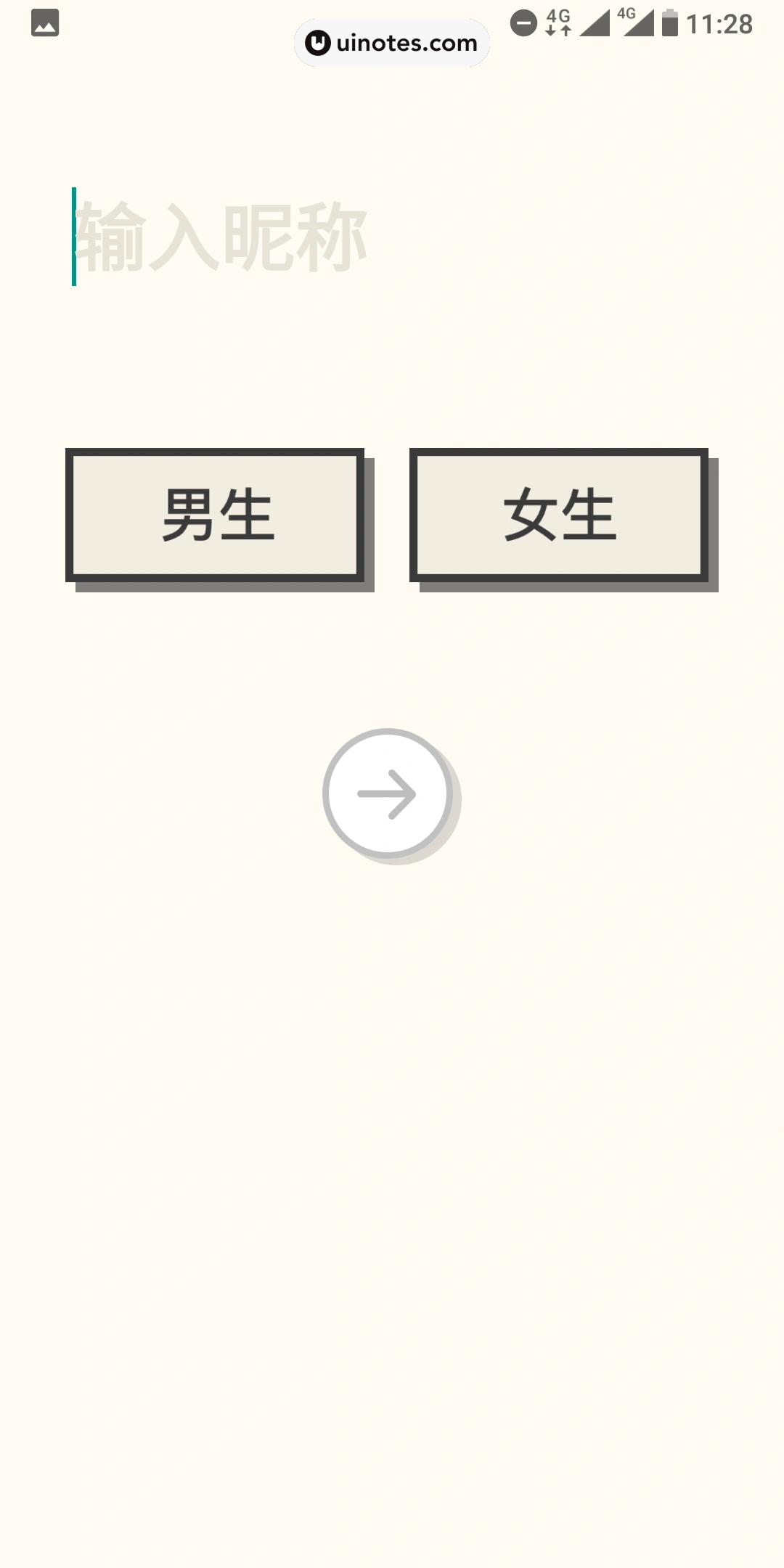Screen dimensions: 784x1568
Task: Tap the 输入昵称 nickname field
Action: point(290,237)
